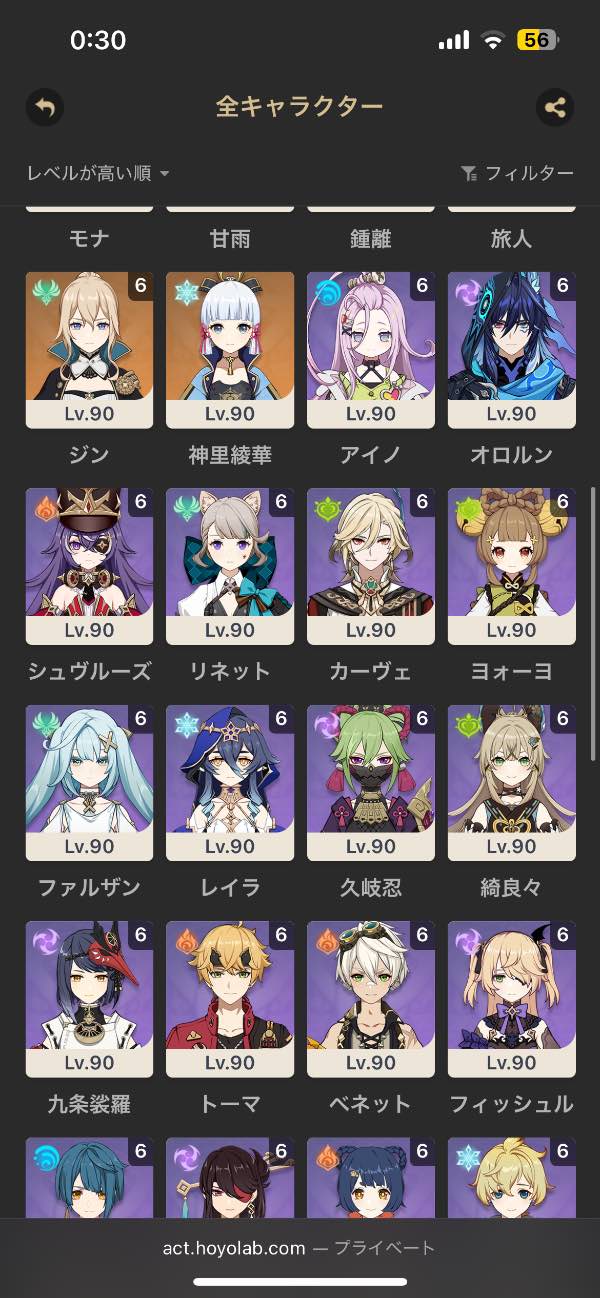View アイノ character details

pos(371,349)
